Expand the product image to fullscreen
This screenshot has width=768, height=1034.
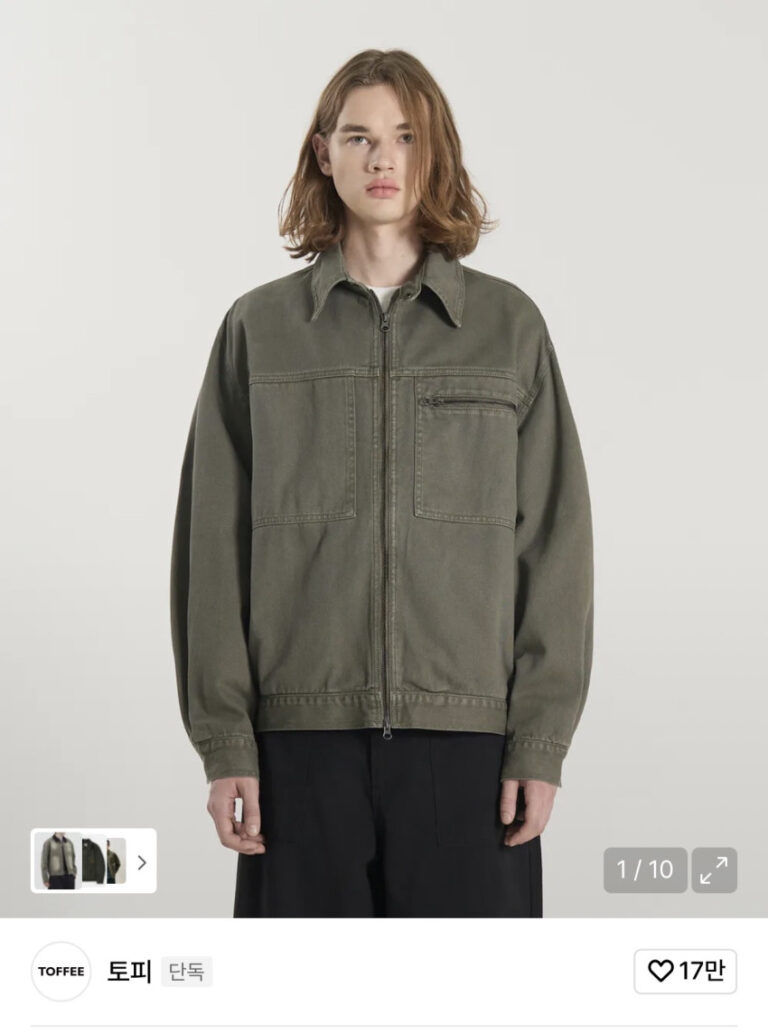(714, 870)
